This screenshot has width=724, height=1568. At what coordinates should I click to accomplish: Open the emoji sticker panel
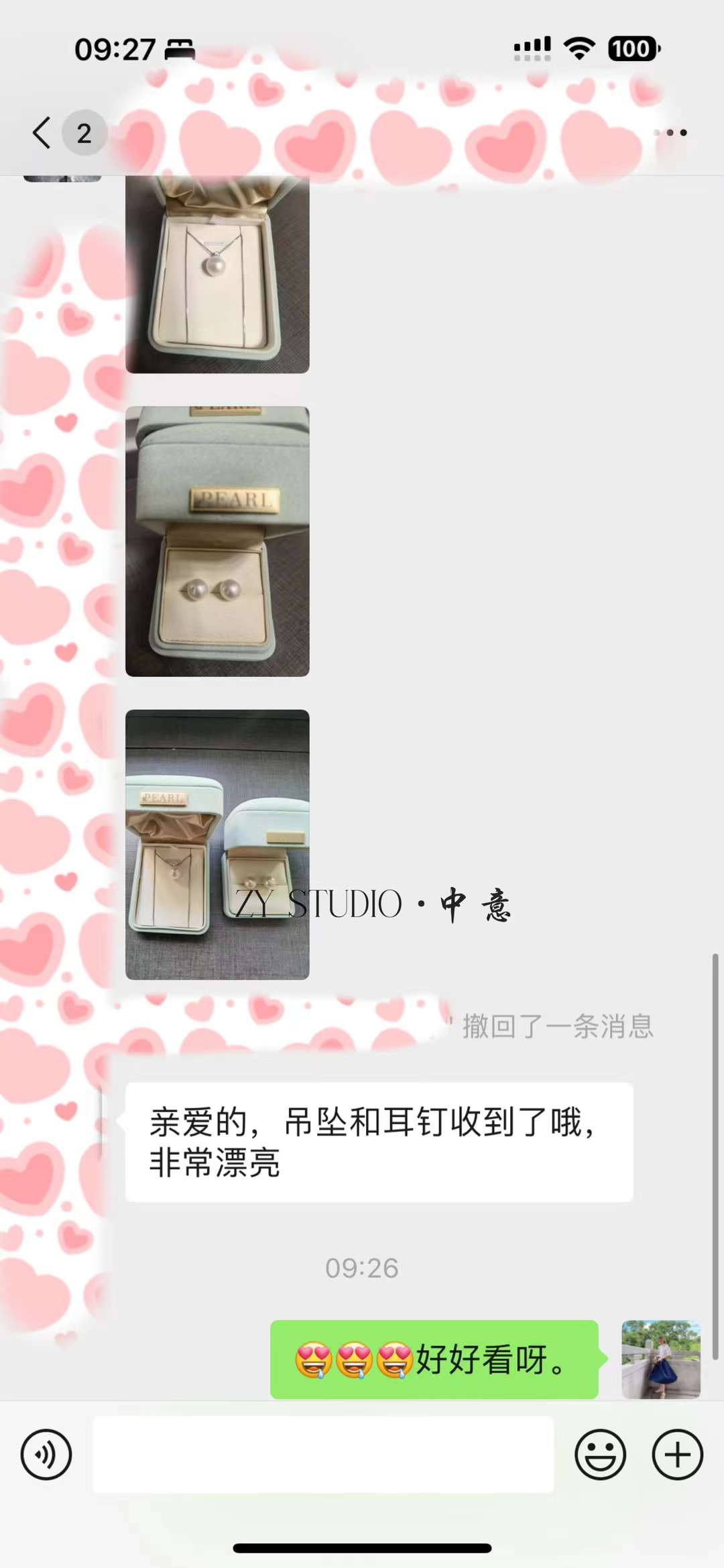(x=600, y=1455)
